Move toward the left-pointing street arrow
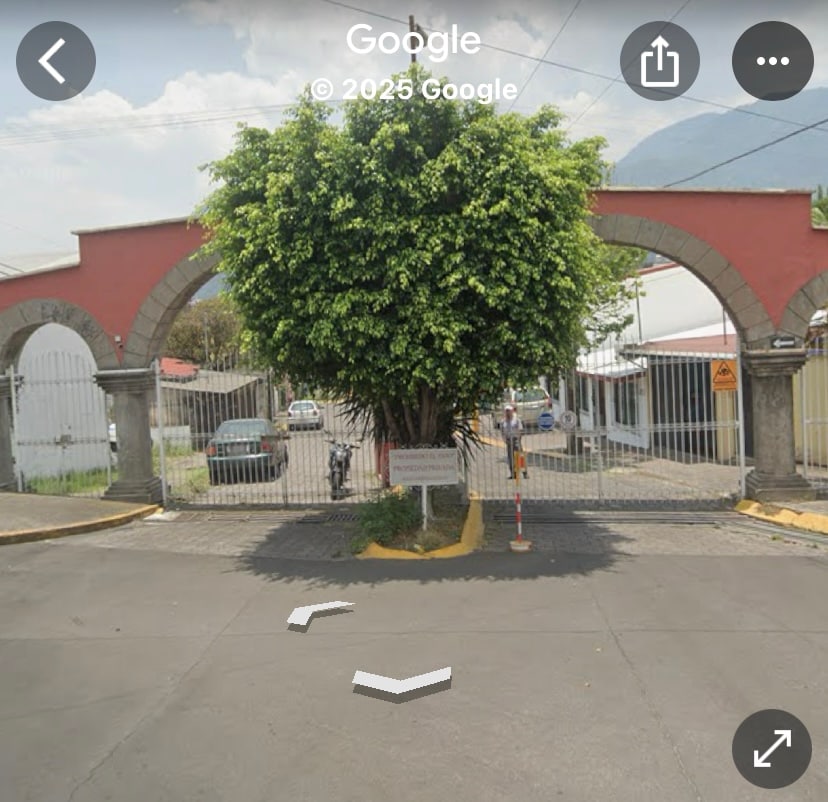 pos(317,612)
